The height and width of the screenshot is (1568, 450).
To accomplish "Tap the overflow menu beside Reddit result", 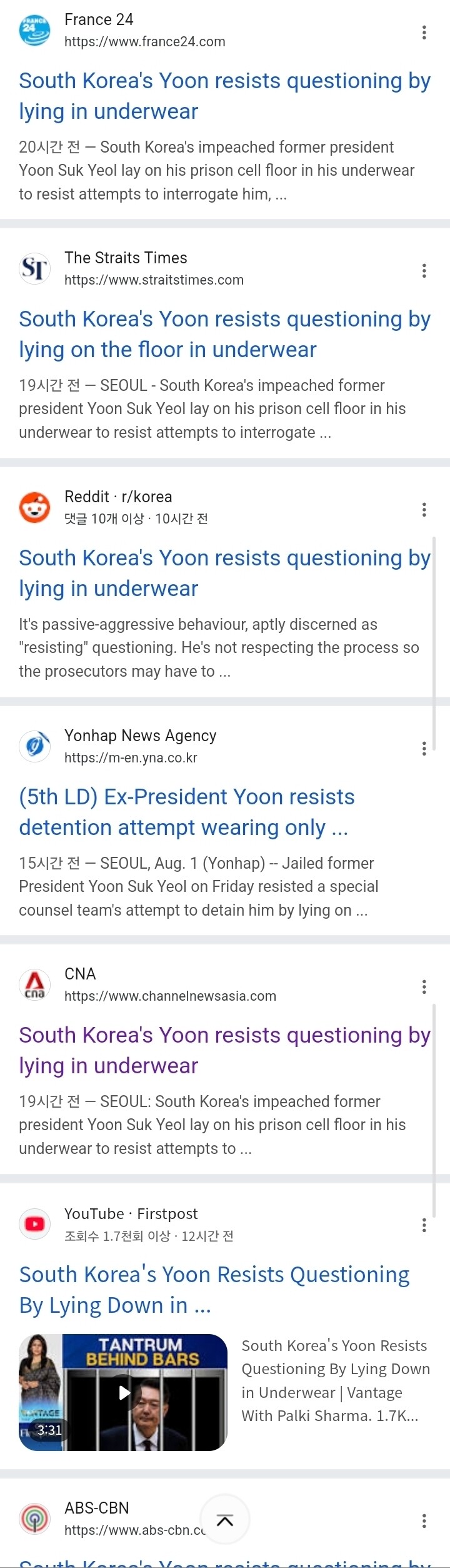I will point(424,510).
